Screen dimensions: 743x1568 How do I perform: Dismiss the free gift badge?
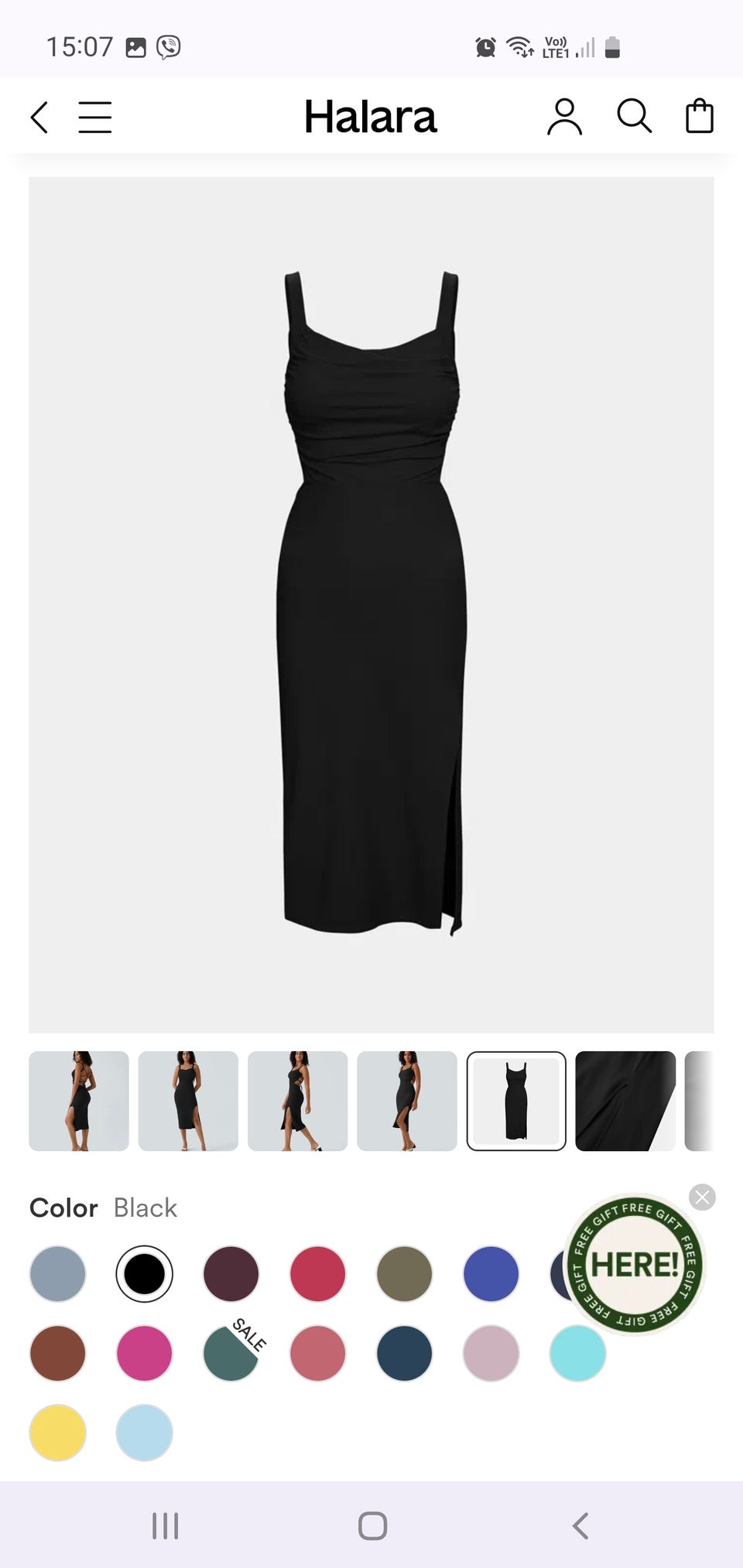[702, 1197]
